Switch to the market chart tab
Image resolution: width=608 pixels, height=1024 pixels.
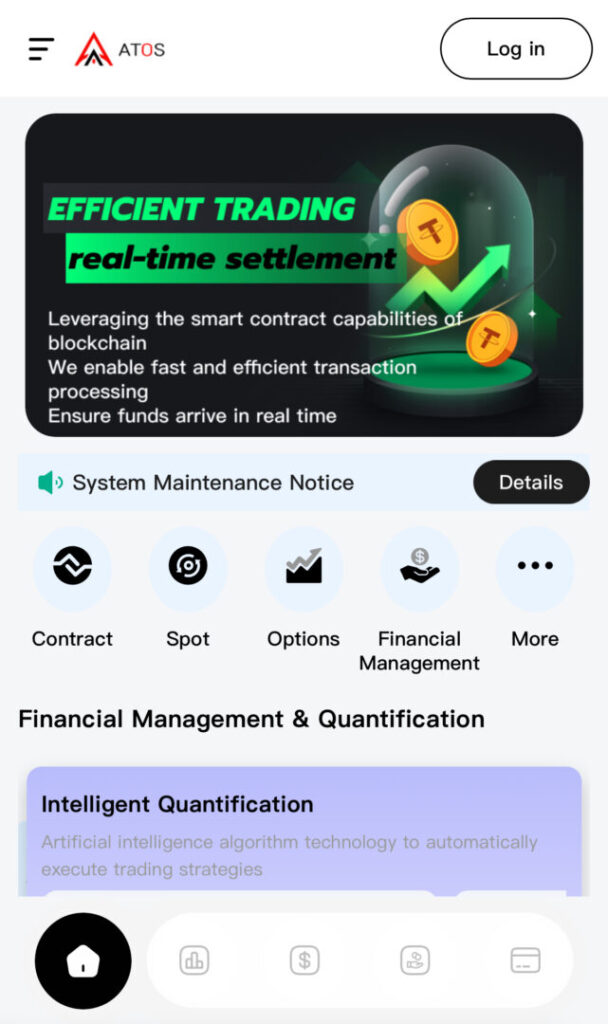click(x=194, y=961)
